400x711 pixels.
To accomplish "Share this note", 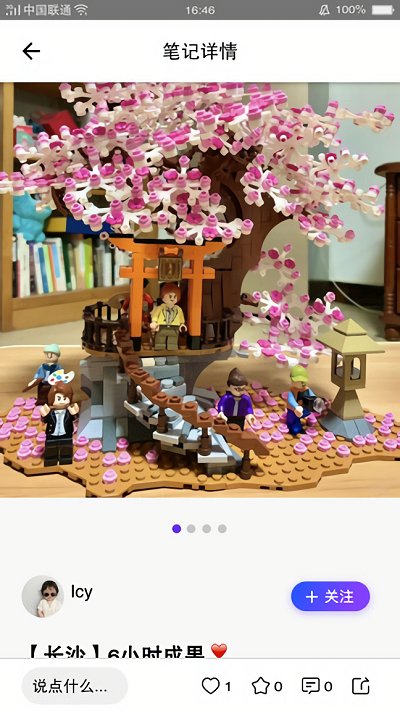I will click(361, 686).
